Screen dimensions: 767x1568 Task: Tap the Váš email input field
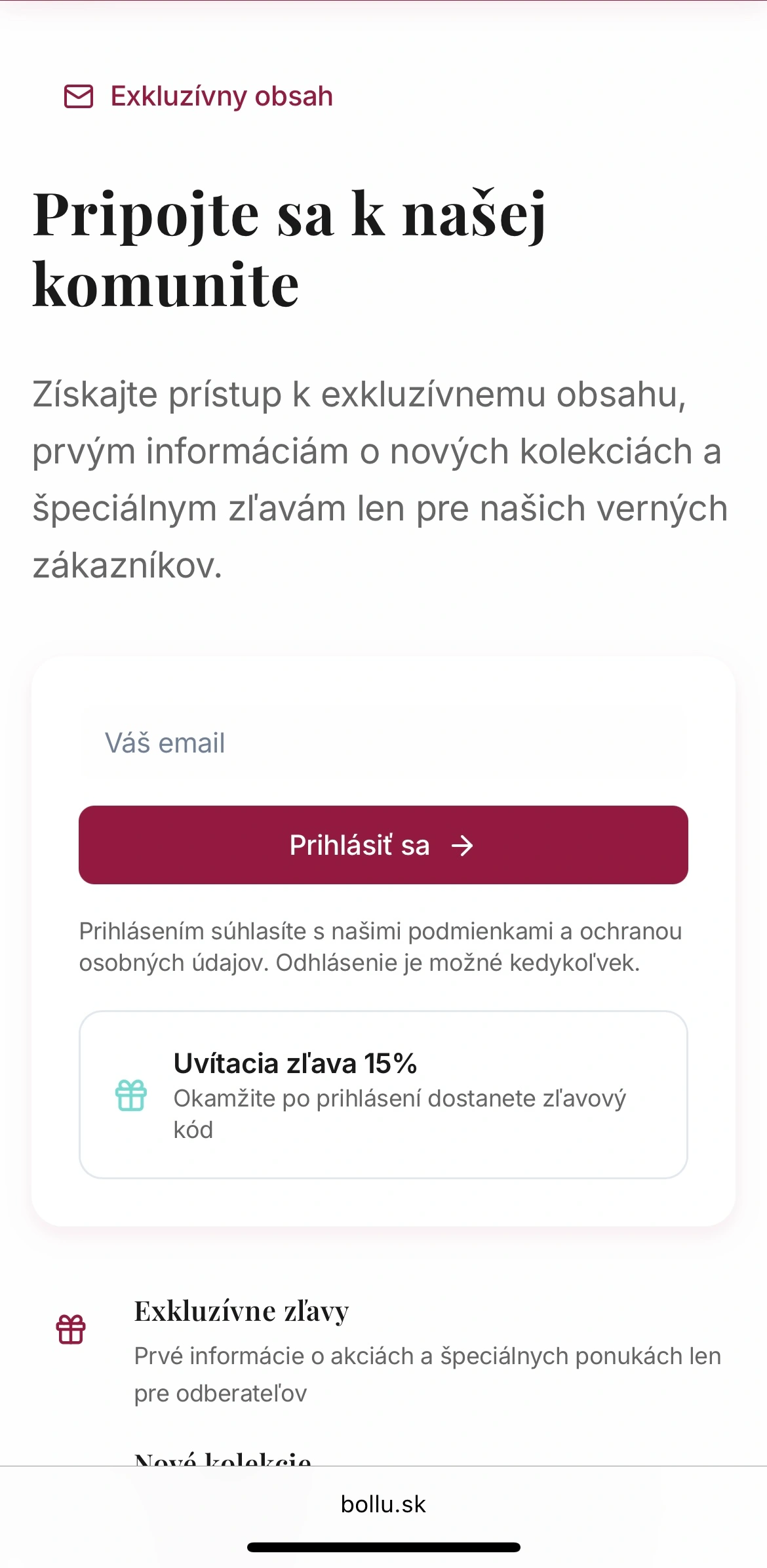[383, 743]
